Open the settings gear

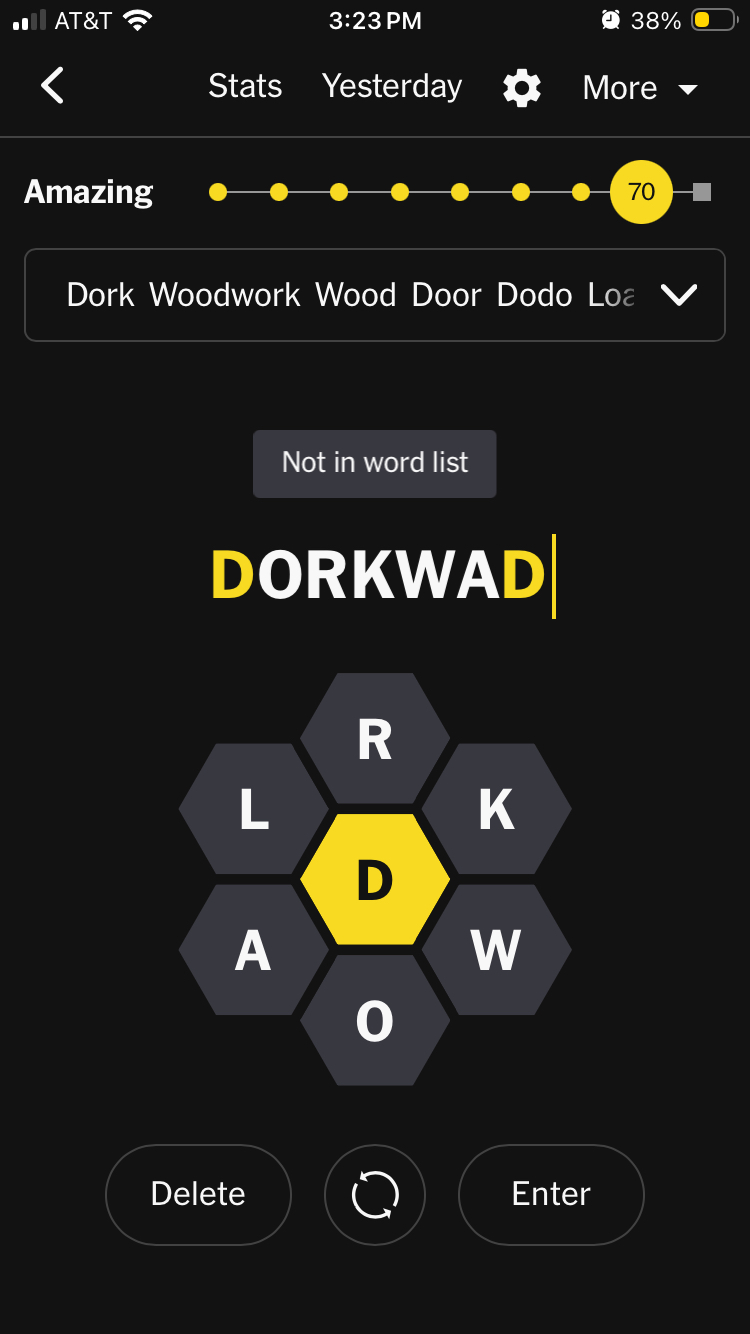[522, 88]
